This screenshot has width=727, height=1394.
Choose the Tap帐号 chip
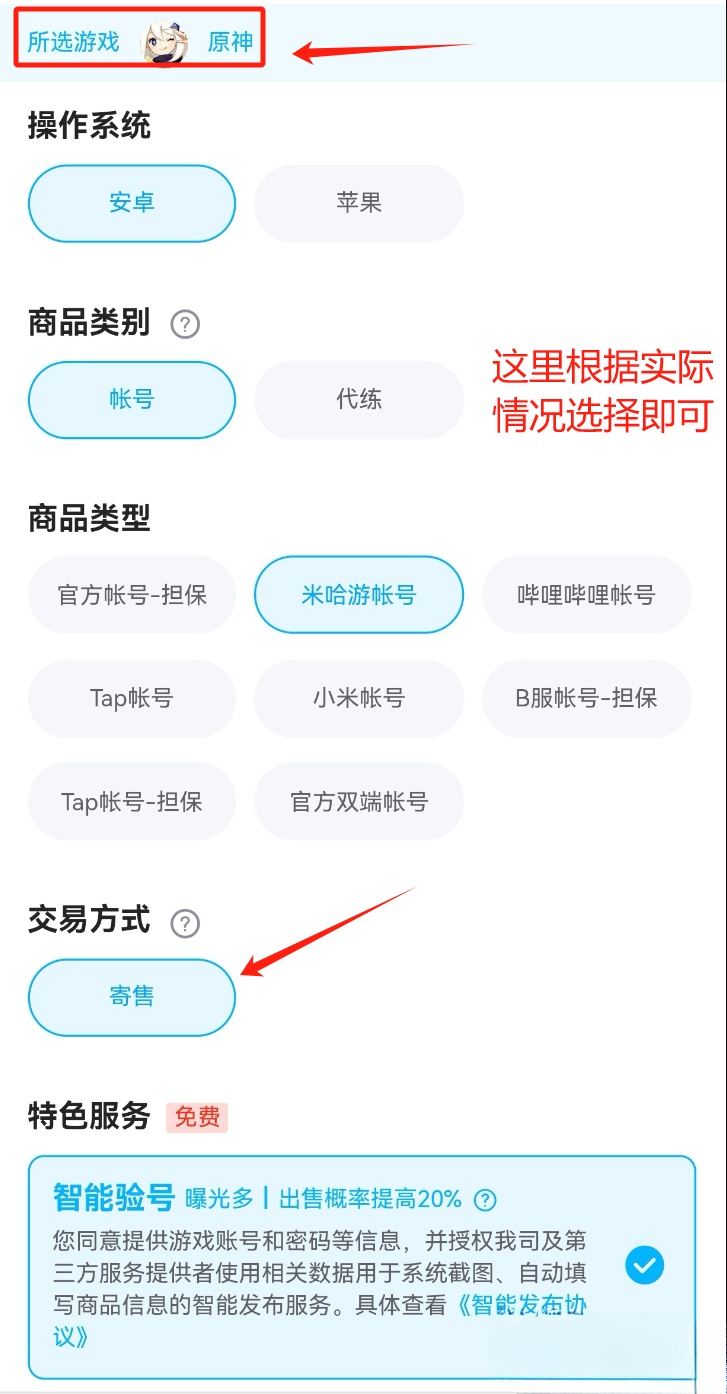132,698
